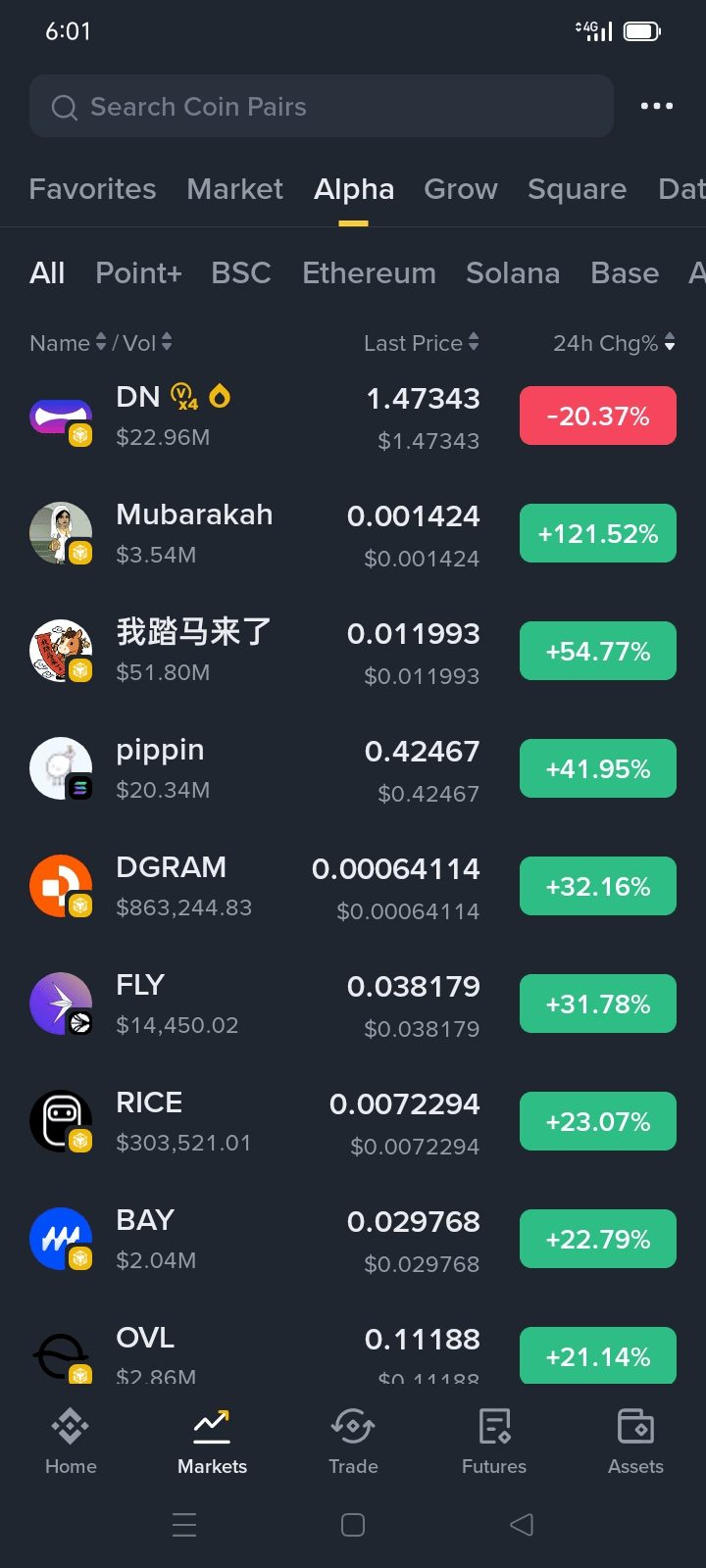Viewport: 706px width, 1568px height.
Task: Switch to the Favorites tab
Action: point(93,189)
